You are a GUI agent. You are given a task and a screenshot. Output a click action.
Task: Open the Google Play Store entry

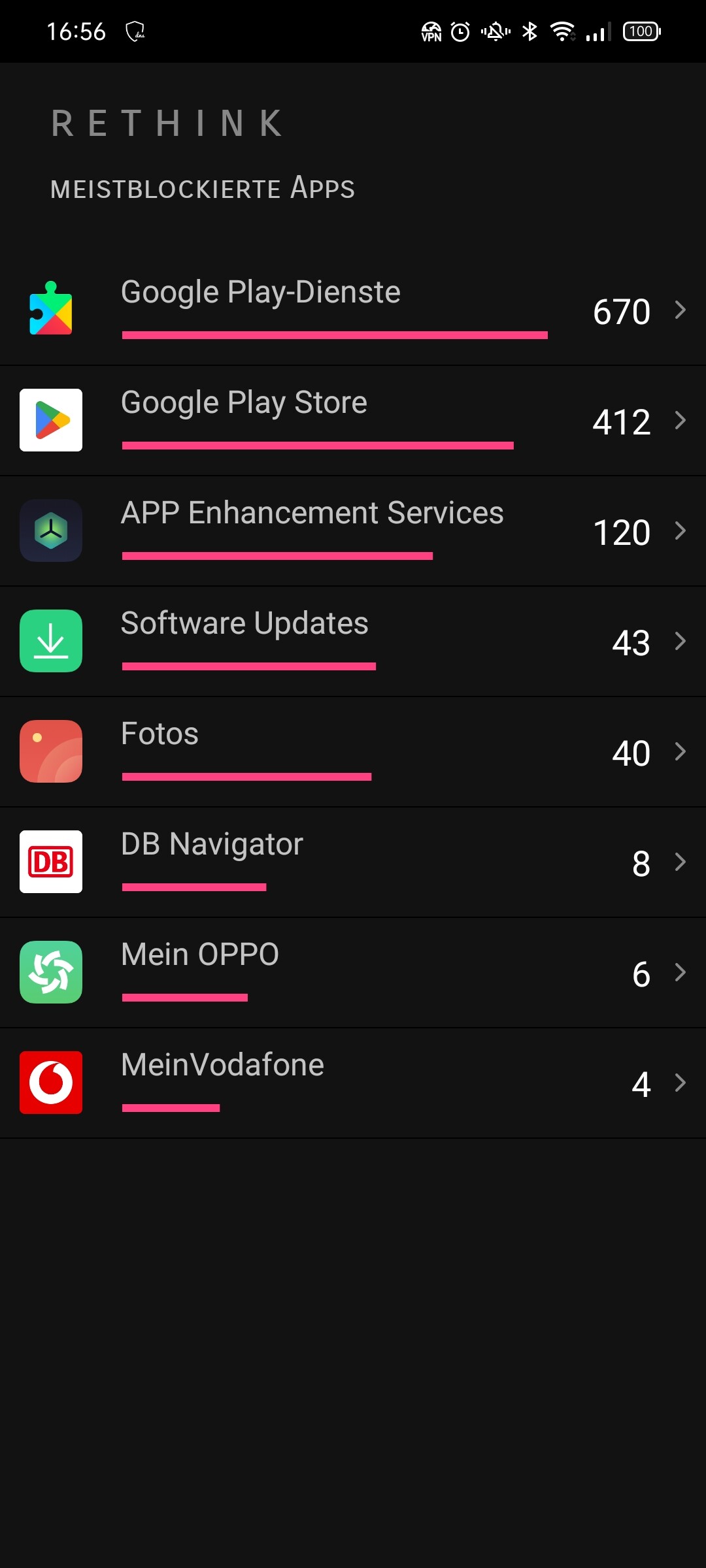point(353,420)
